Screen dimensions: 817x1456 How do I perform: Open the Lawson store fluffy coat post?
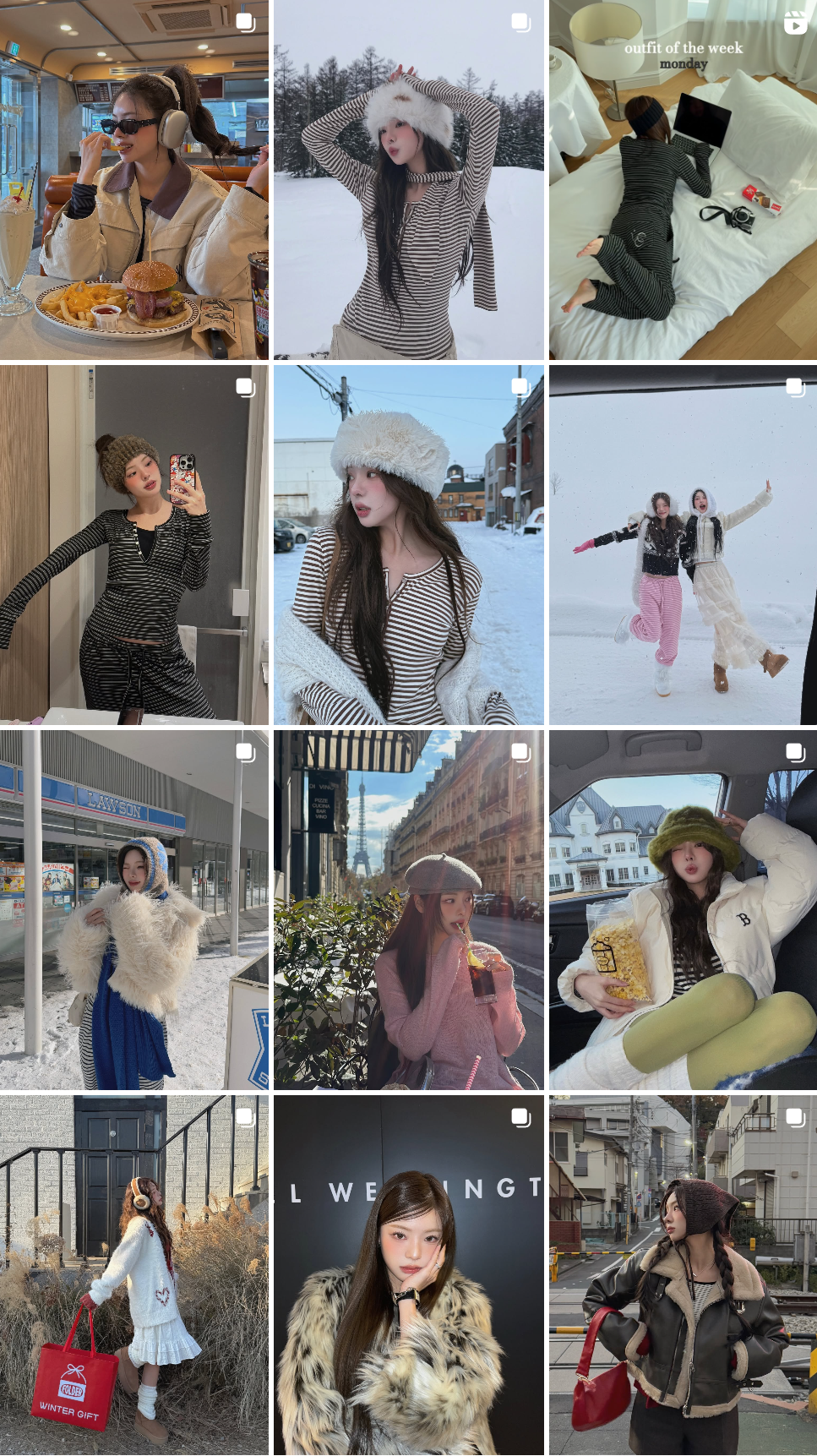(x=133, y=909)
